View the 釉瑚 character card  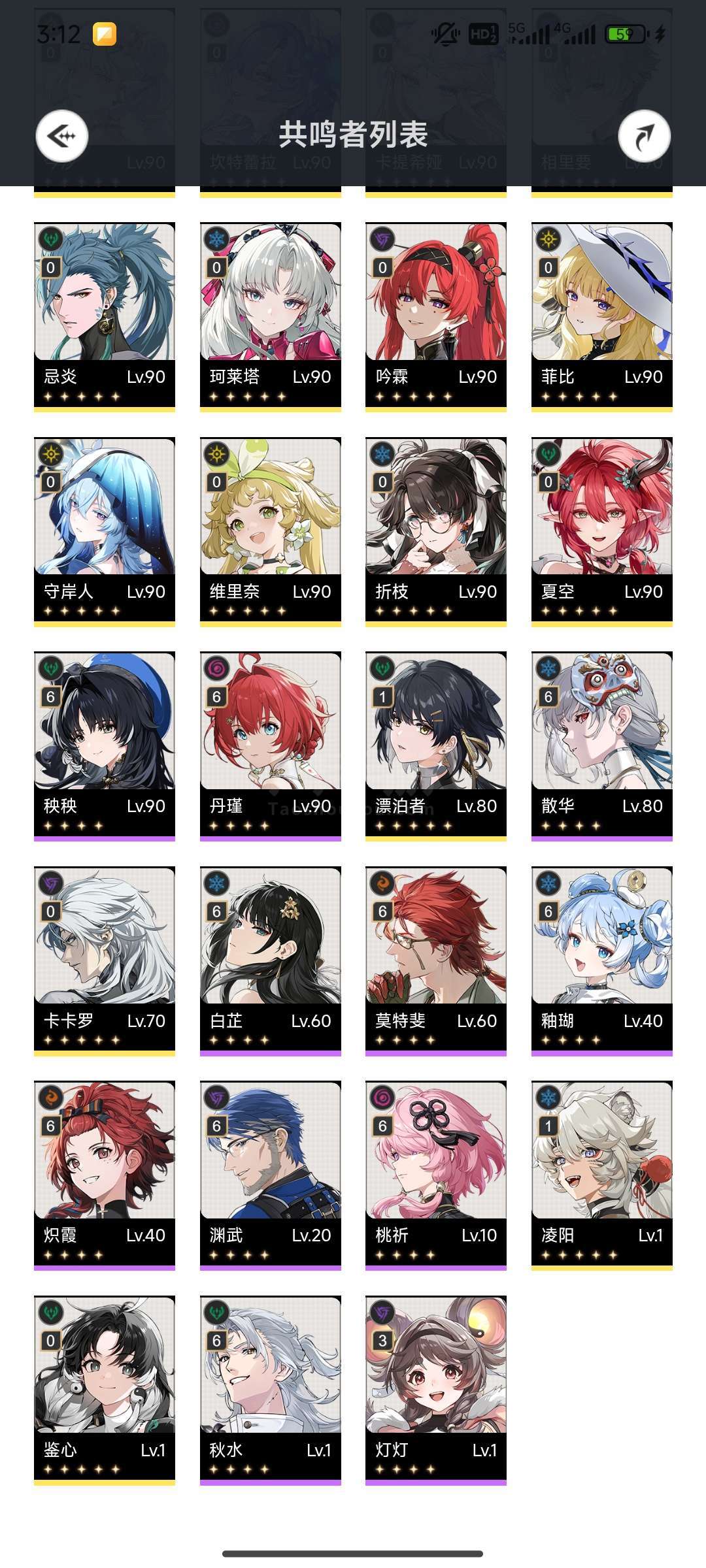tap(602, 962)
